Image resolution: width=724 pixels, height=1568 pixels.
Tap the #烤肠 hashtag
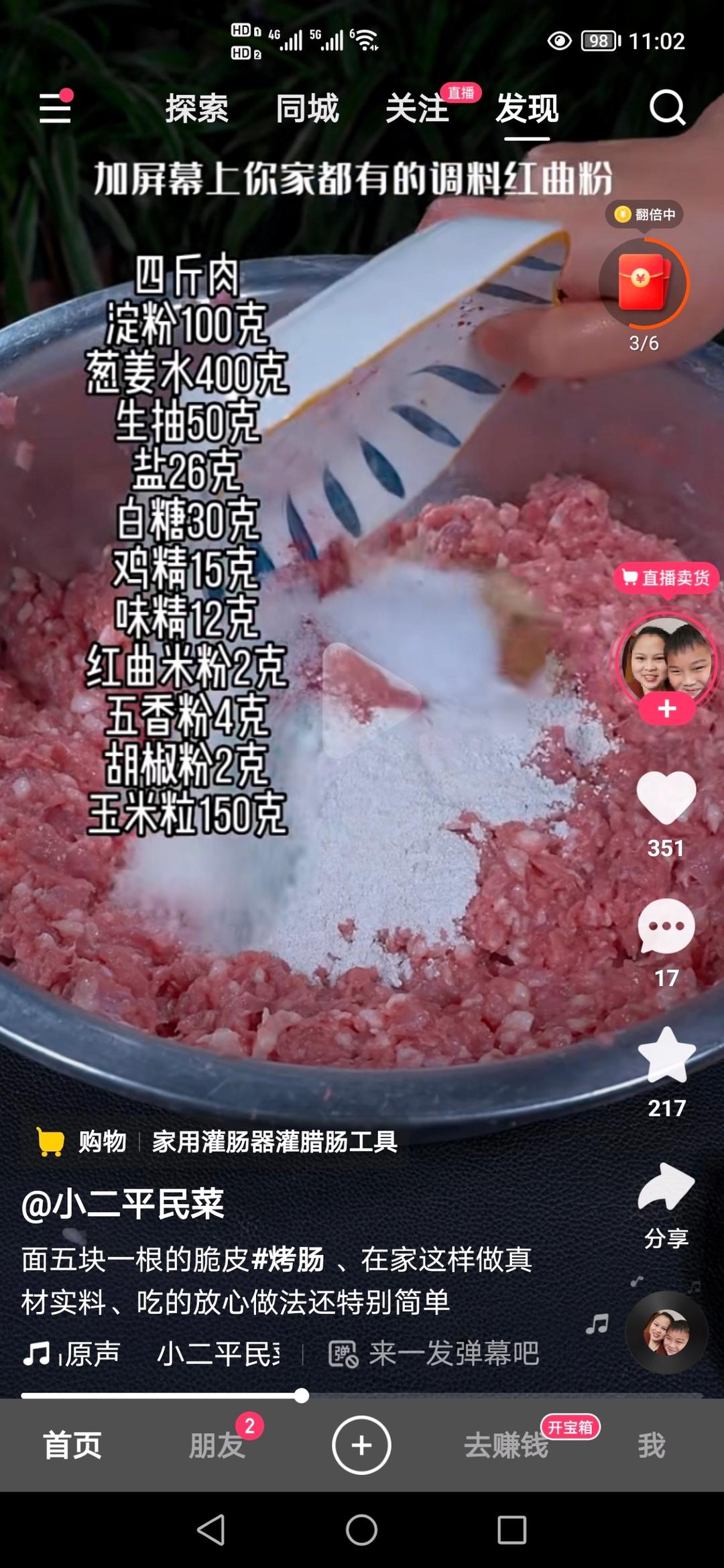pos(288,1259)
